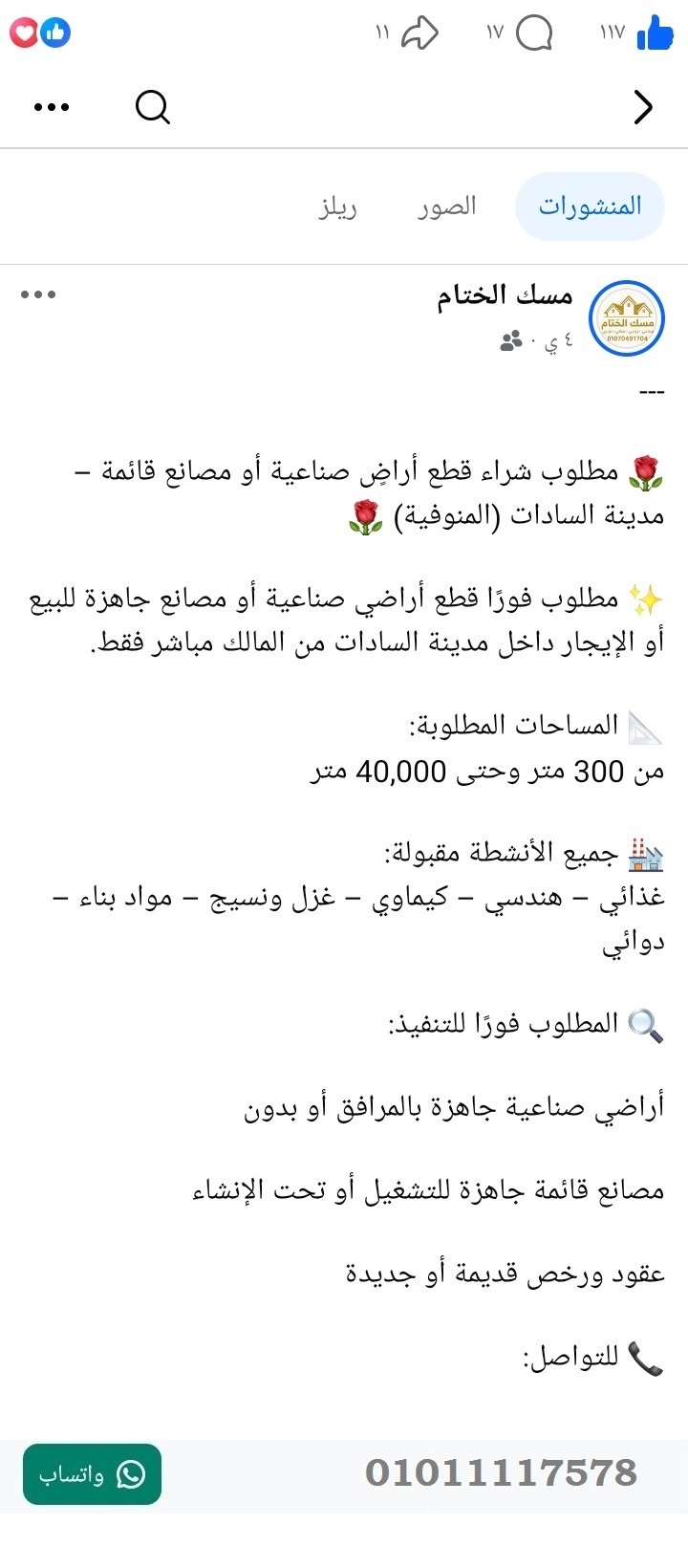Open page options via the three dots menu
This screenshot has height=1568, width=688.
[x=51, y=107]
